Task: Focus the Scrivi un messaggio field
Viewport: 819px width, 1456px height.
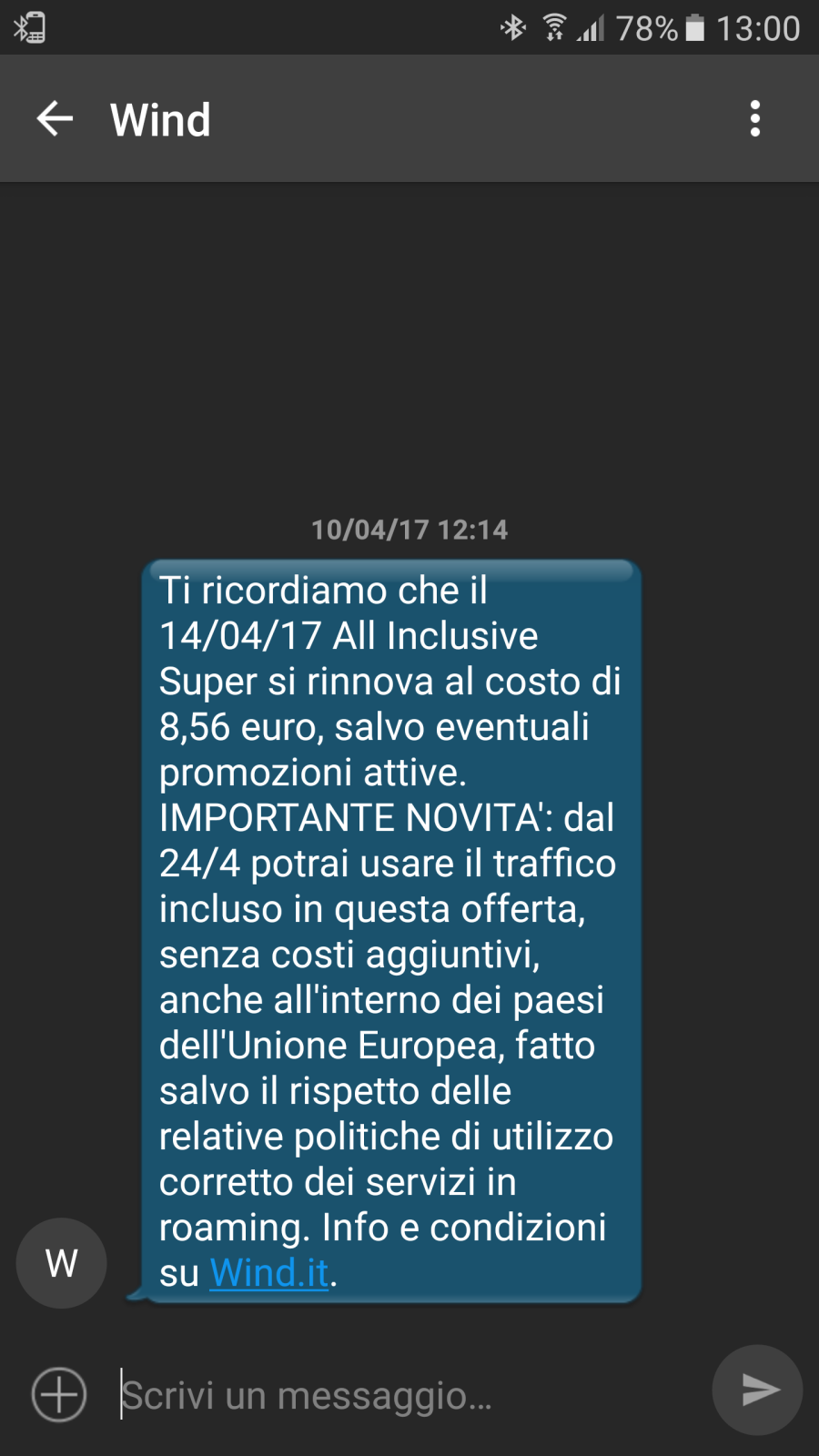Action: pos(409,1394)
